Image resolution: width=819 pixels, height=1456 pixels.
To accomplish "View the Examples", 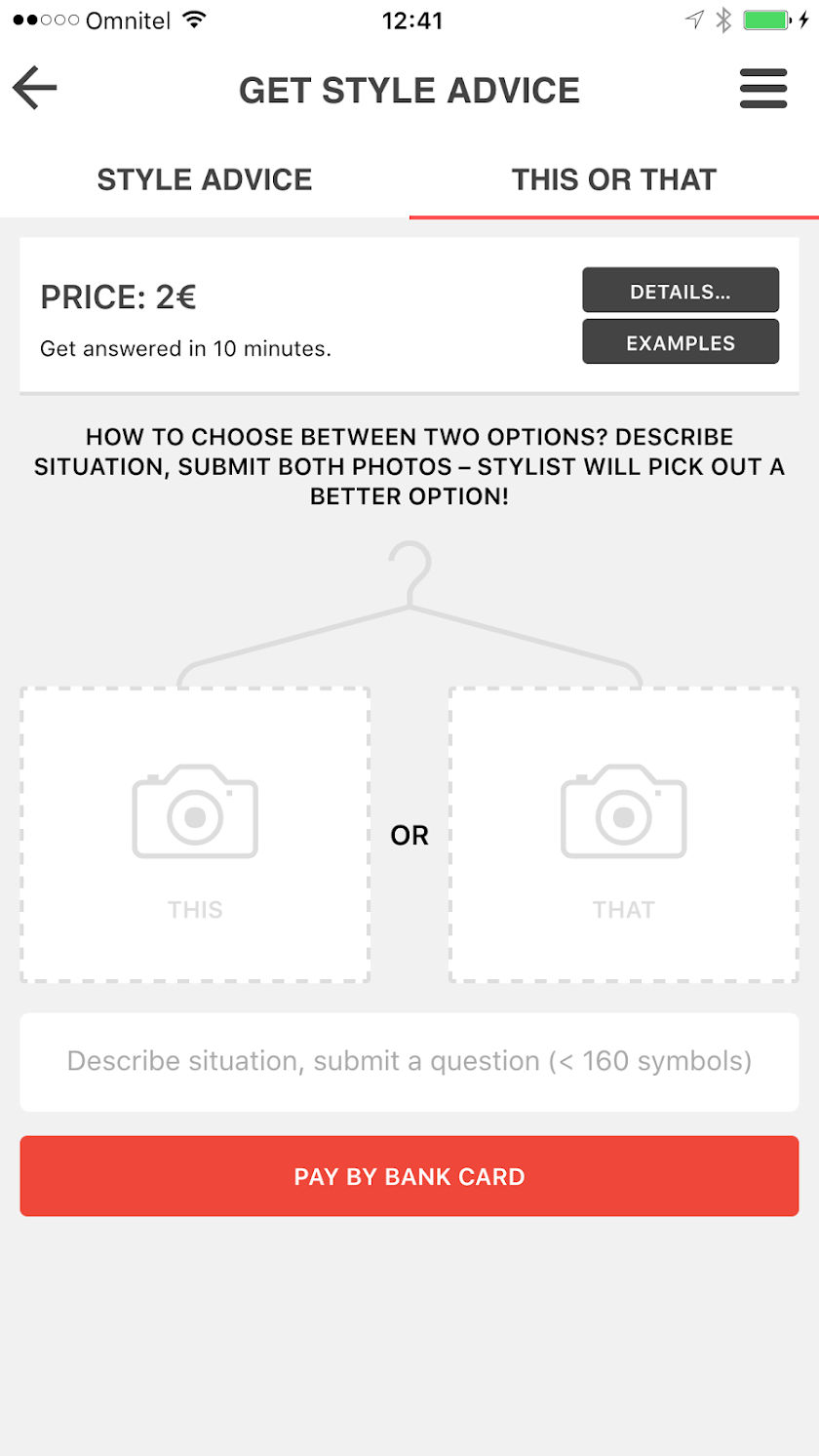I will tap(681, 342).
